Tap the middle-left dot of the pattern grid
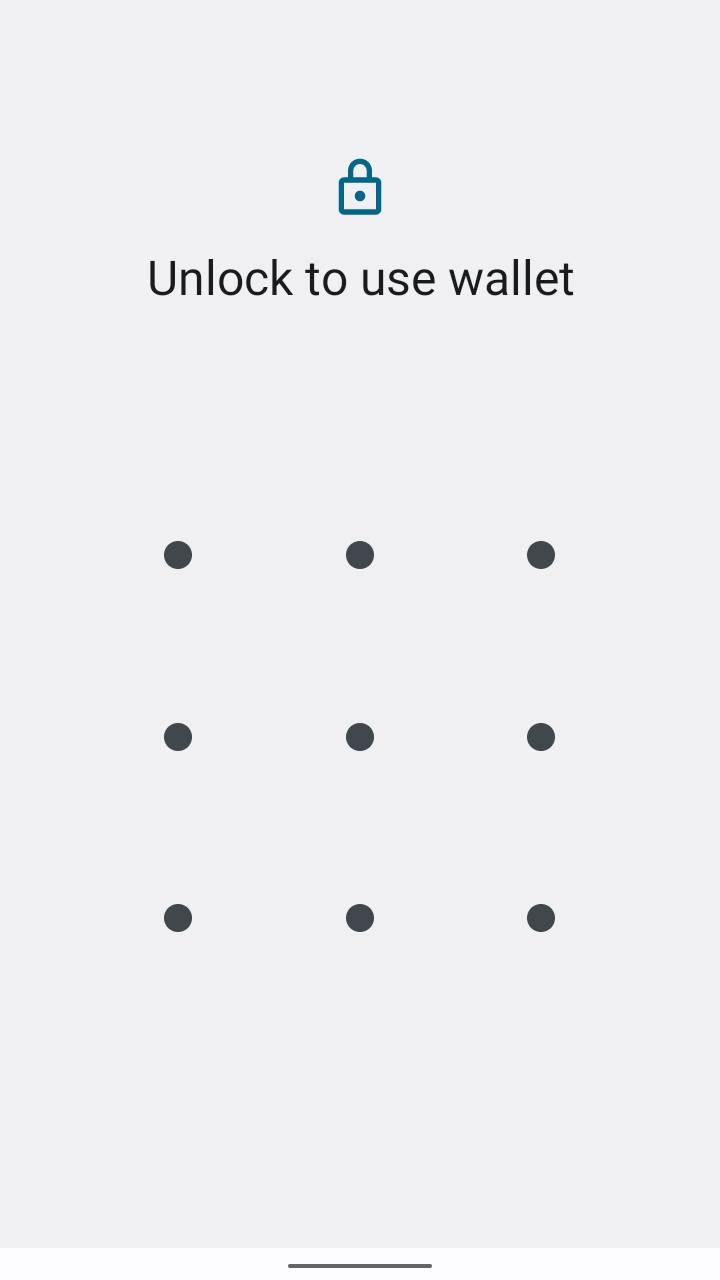Screen dimensions: 720x1280 tap(178, 737)
